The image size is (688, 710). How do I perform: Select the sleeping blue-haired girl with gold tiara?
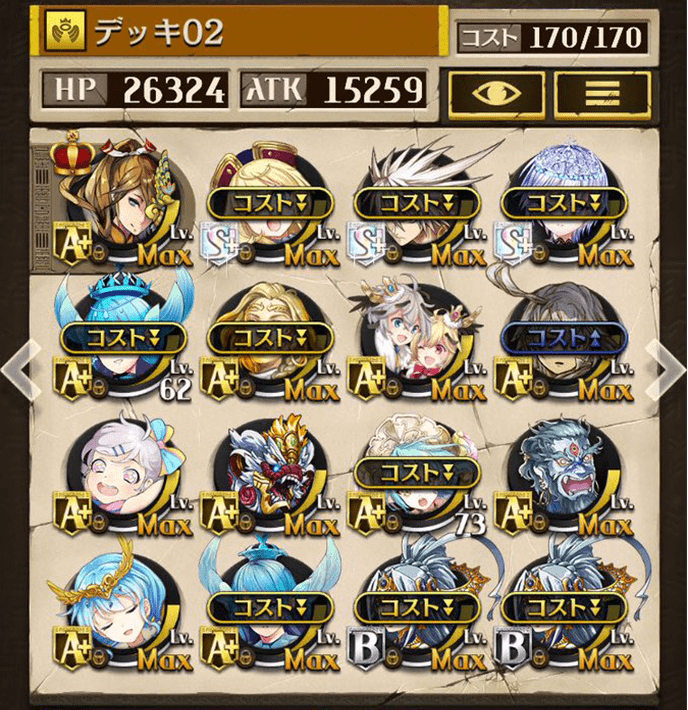point(120,612)
